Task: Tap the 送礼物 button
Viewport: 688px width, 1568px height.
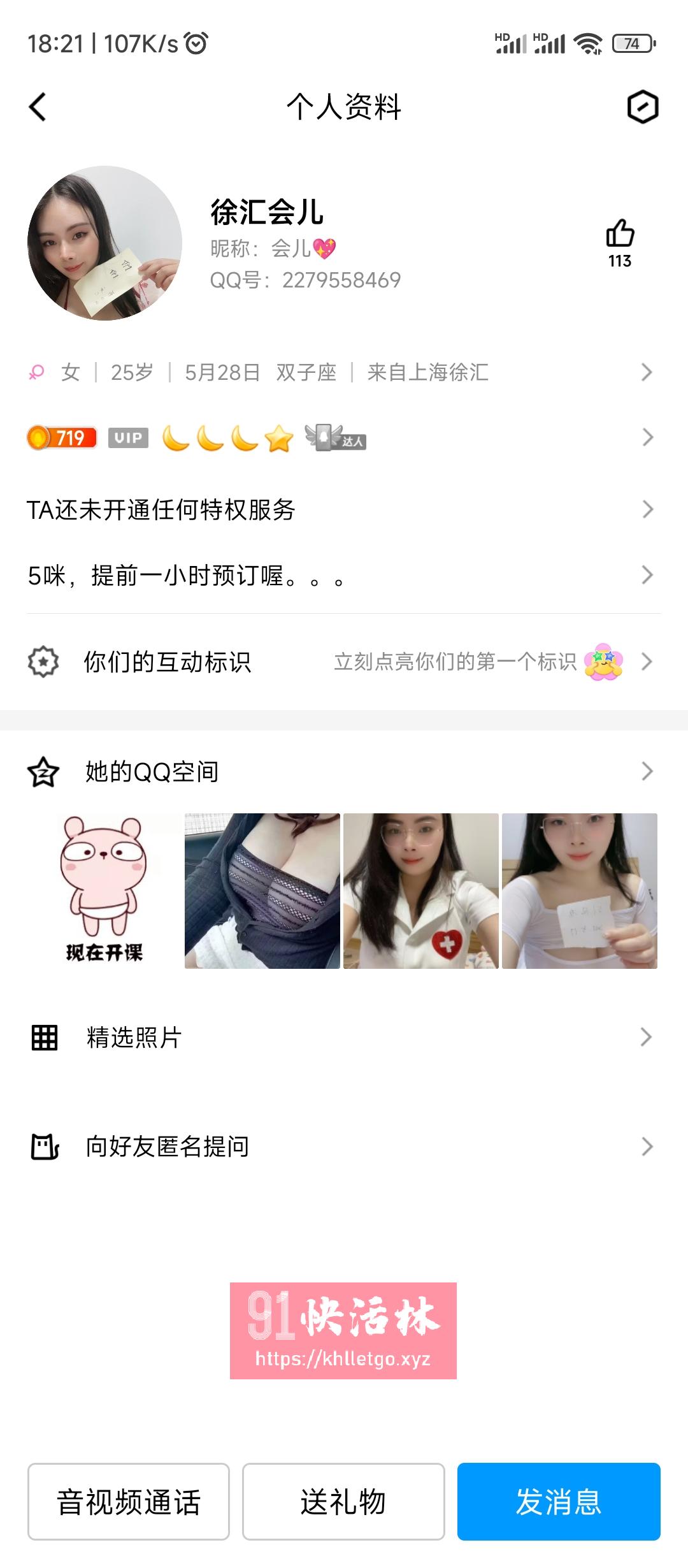Action: point(343,1501)
